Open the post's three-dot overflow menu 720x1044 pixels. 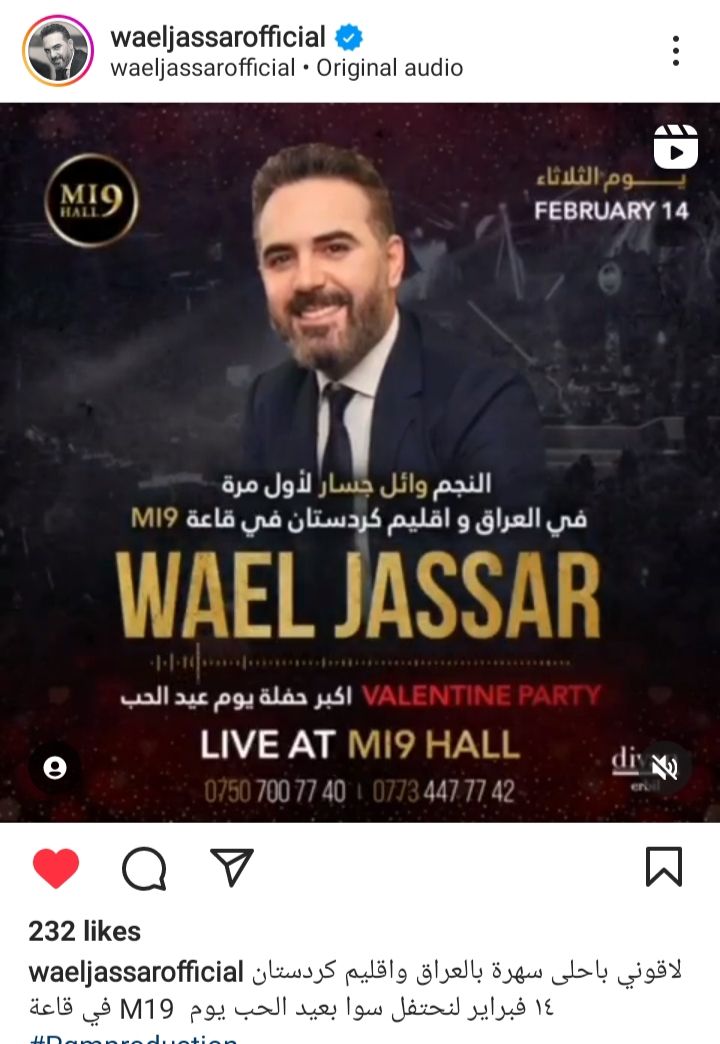(676, 51)
